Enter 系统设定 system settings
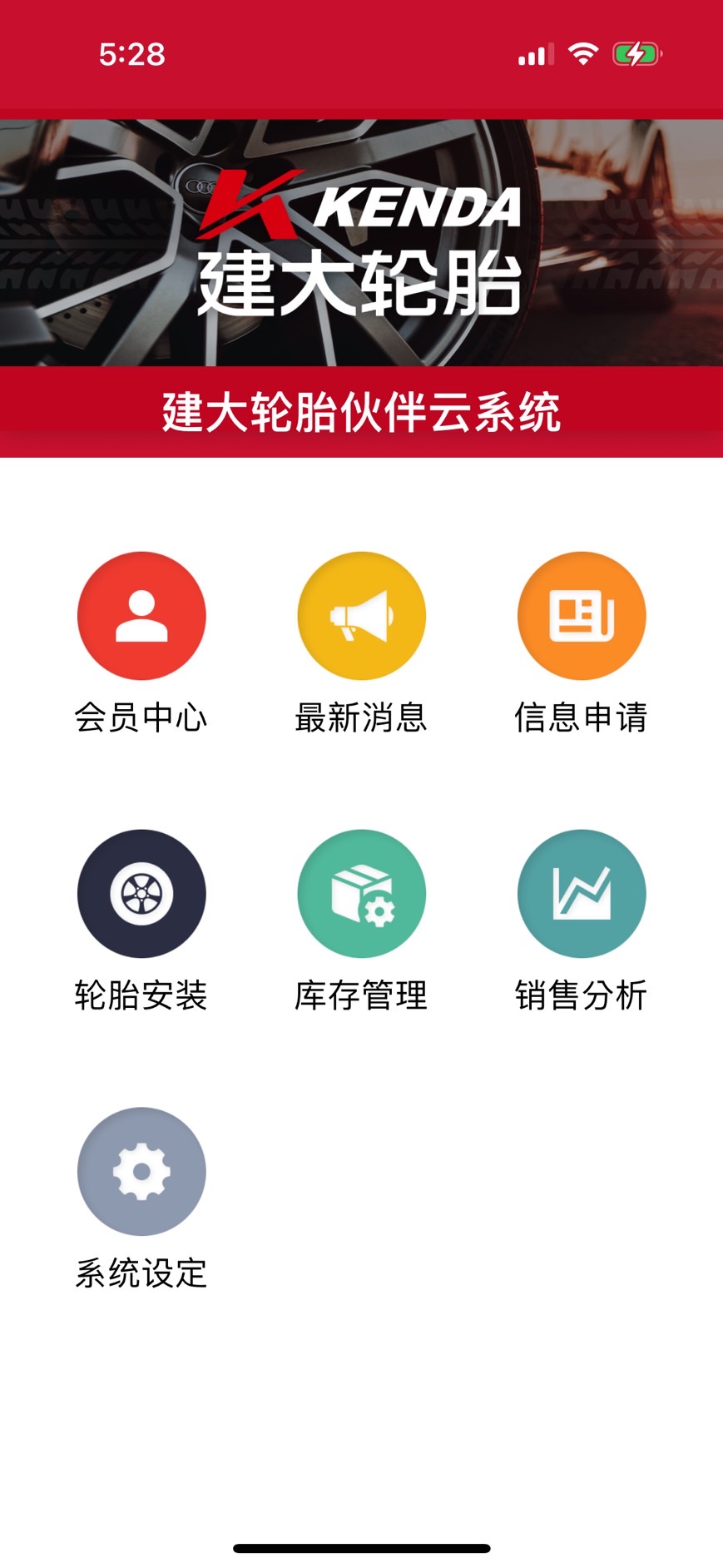The width and height of the screenshot is (723, 1568). 141,1171
